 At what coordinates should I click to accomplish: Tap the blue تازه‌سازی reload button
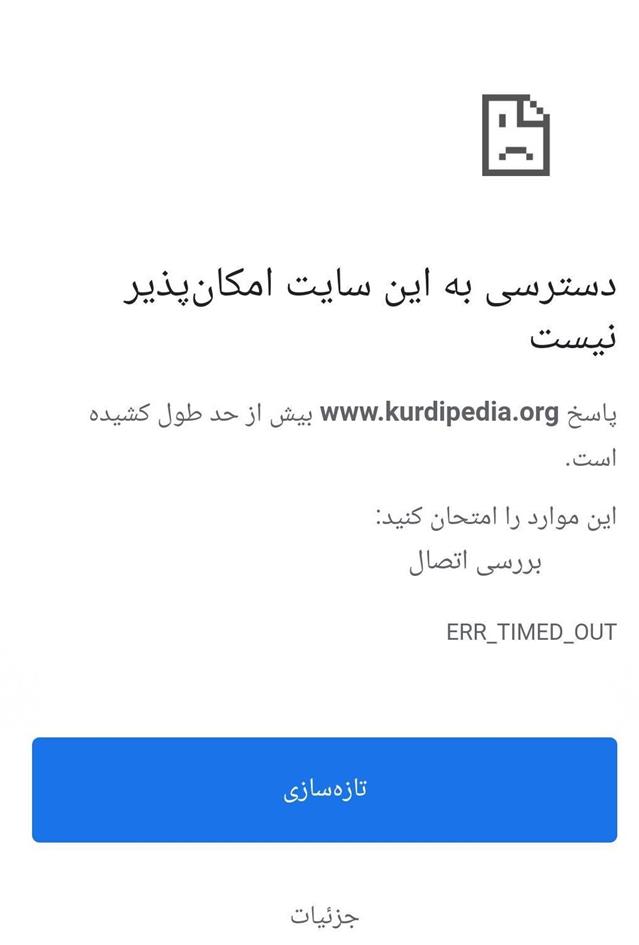coord(324,789)
